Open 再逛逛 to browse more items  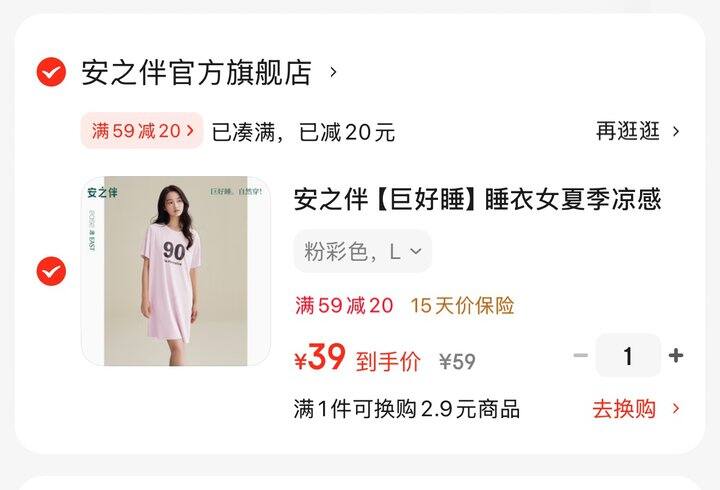click(x=638, y=131)
